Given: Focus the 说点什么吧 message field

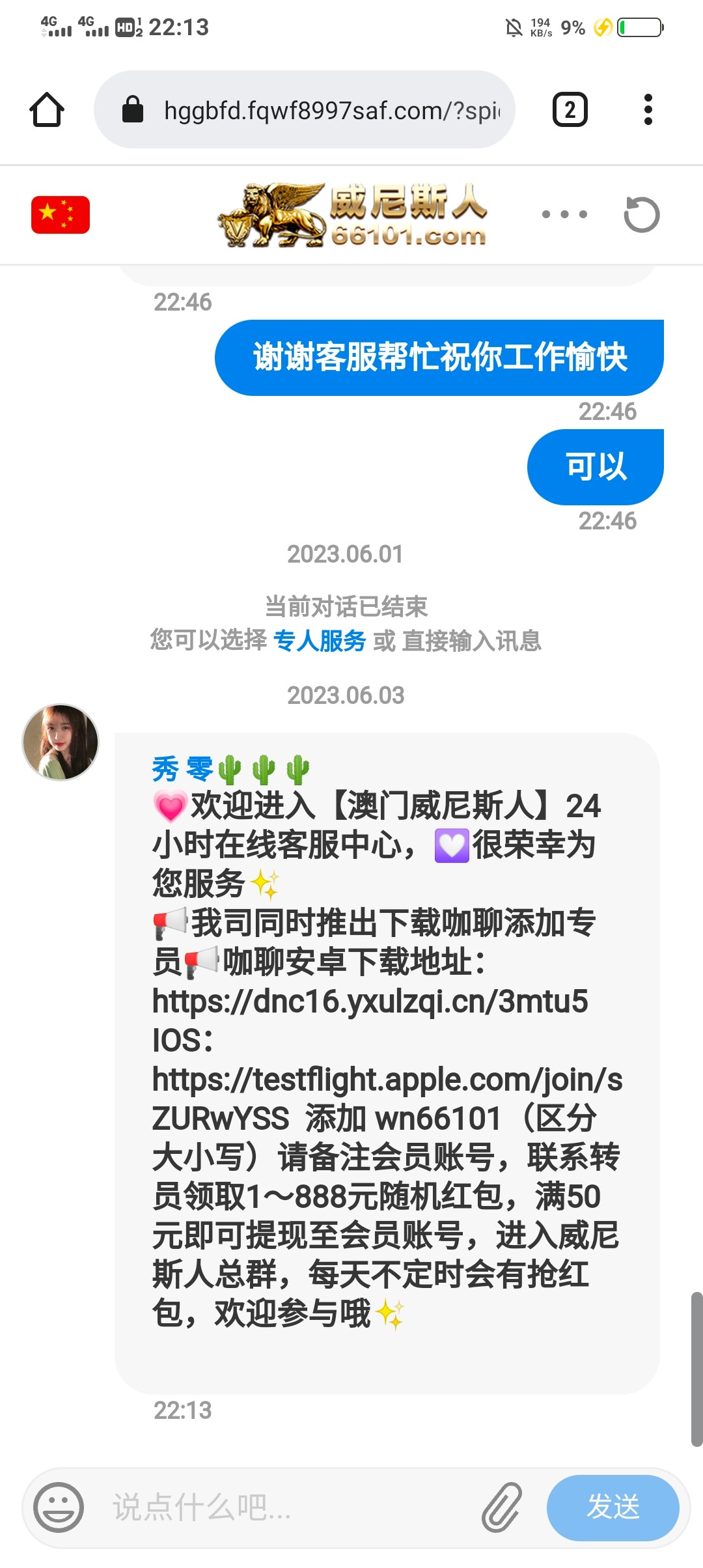Looking at the screenshot, I should 286,1507.
